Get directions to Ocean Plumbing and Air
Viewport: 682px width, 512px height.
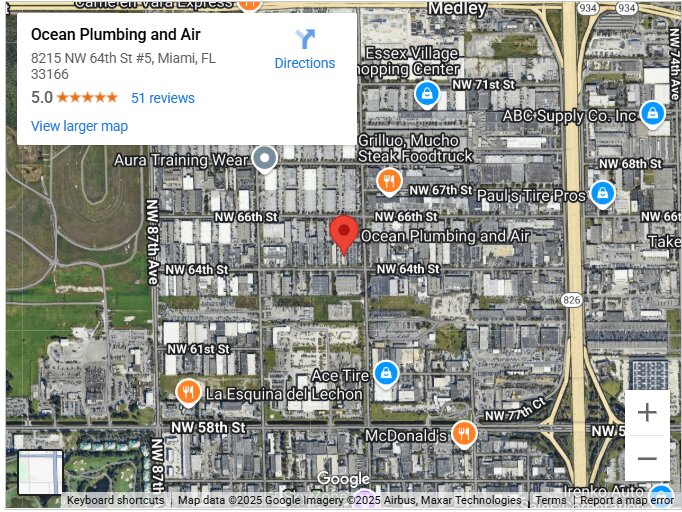pos(305,49)
